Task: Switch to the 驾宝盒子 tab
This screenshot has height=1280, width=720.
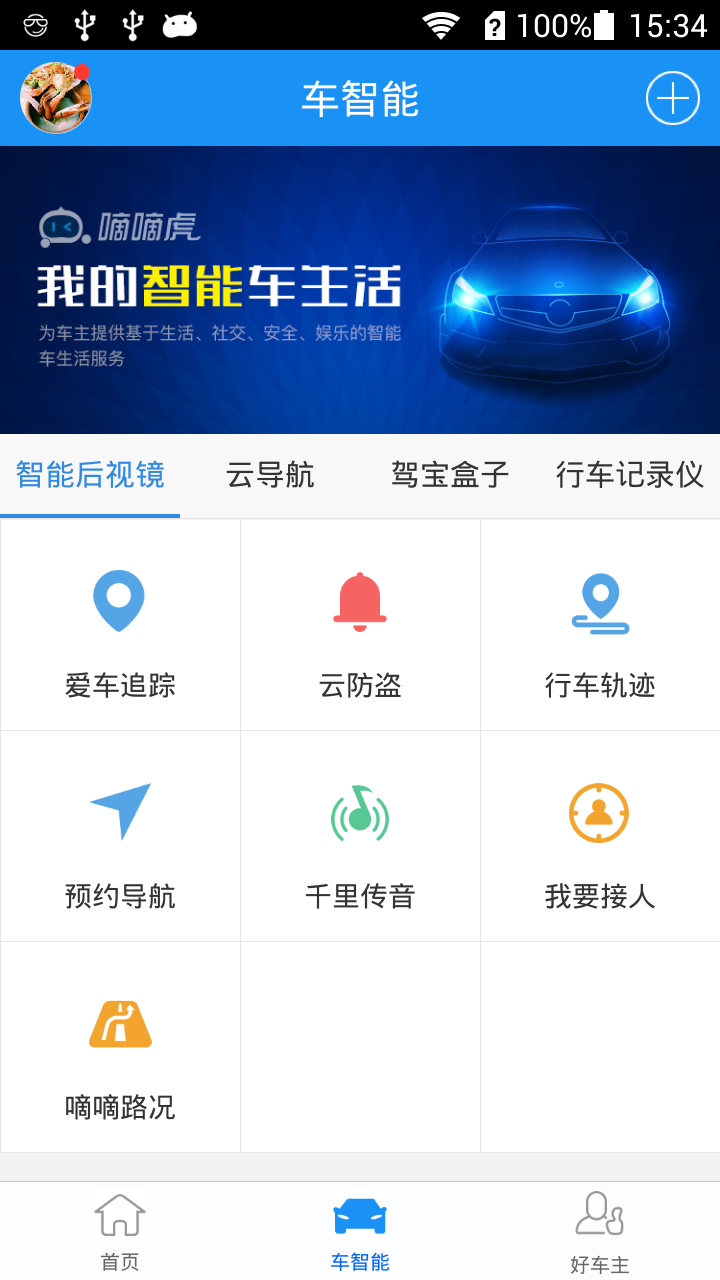Action: coord(450,475)
